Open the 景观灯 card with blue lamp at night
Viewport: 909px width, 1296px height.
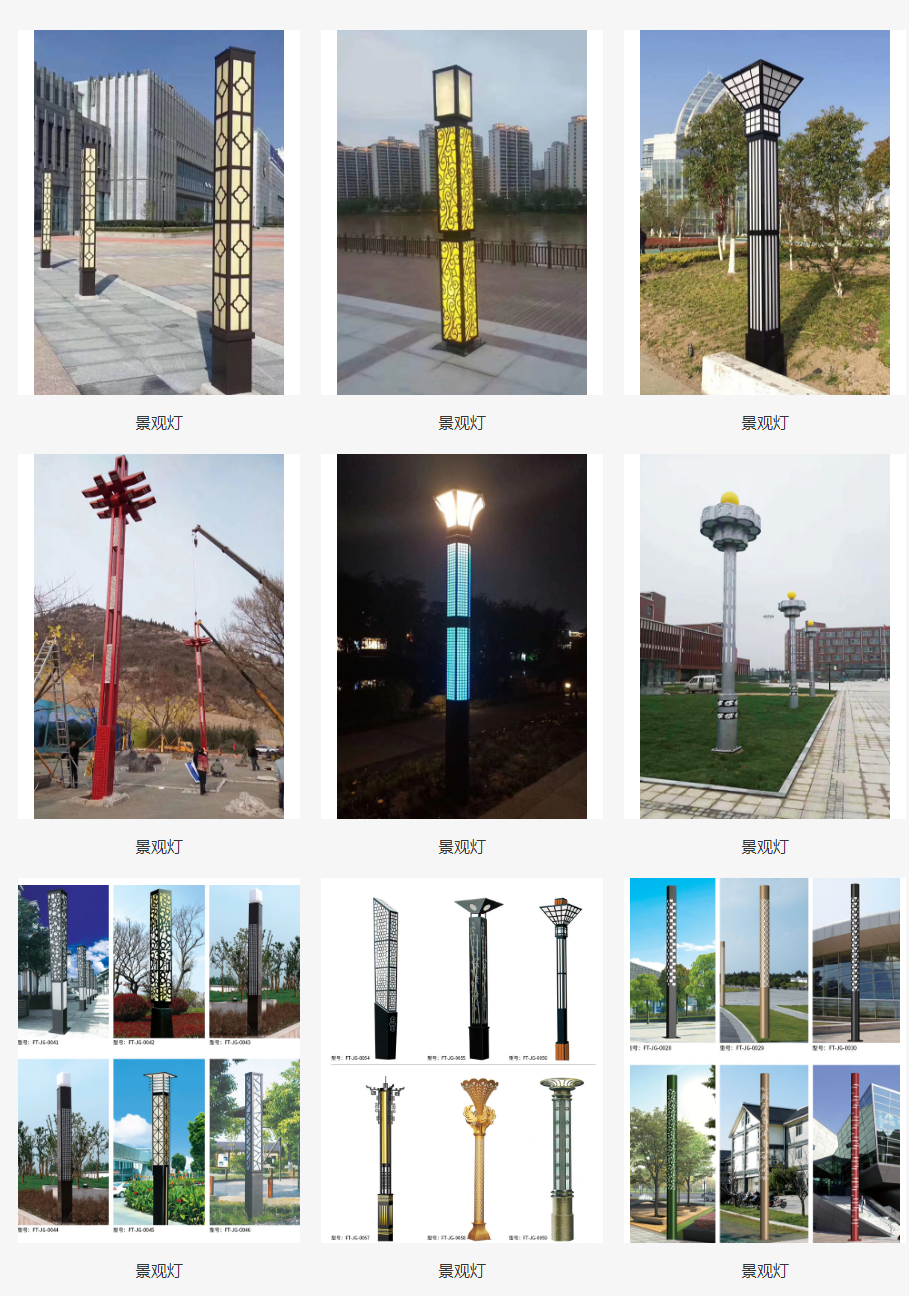(462, 637)
